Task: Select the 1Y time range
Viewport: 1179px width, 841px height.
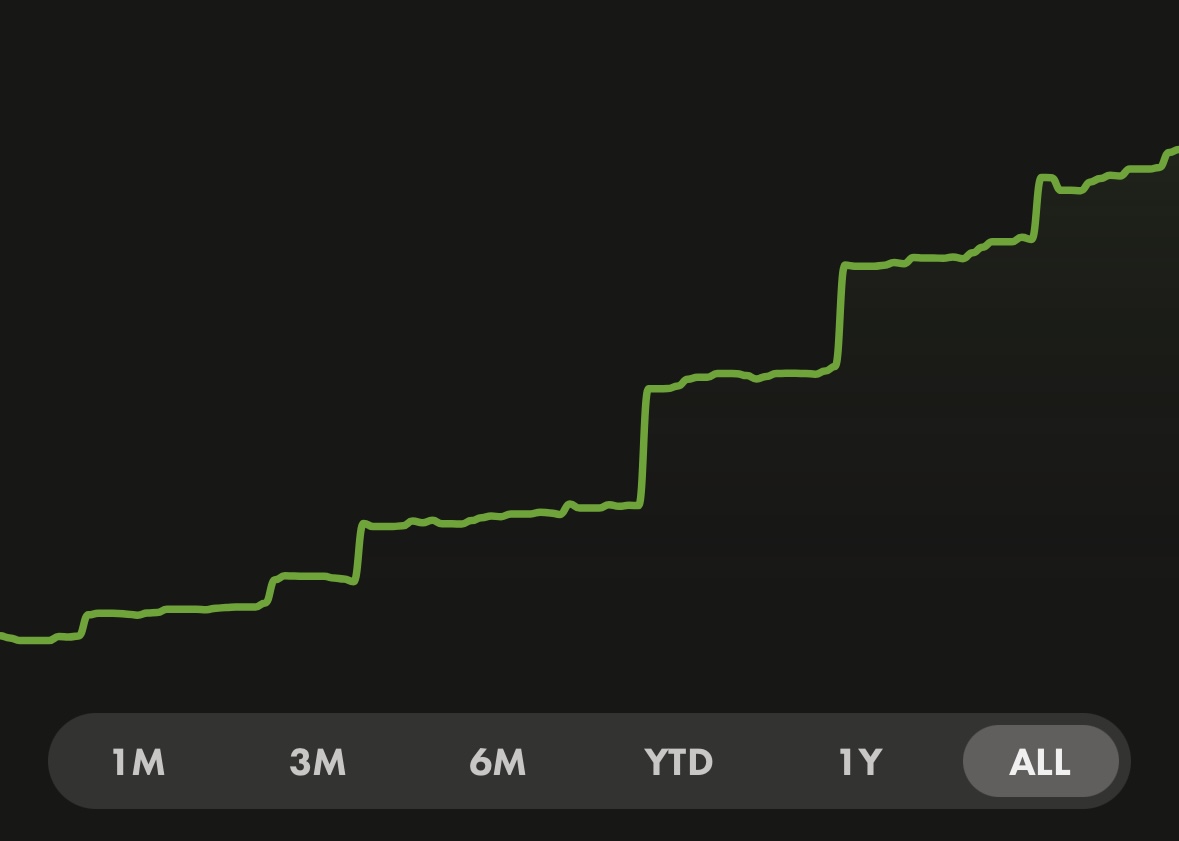Action: click(x=860, y=762)
